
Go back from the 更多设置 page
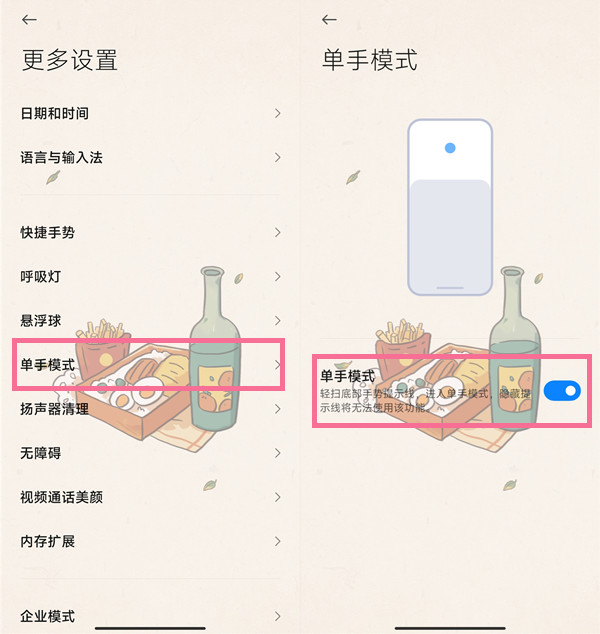point(29,19)
